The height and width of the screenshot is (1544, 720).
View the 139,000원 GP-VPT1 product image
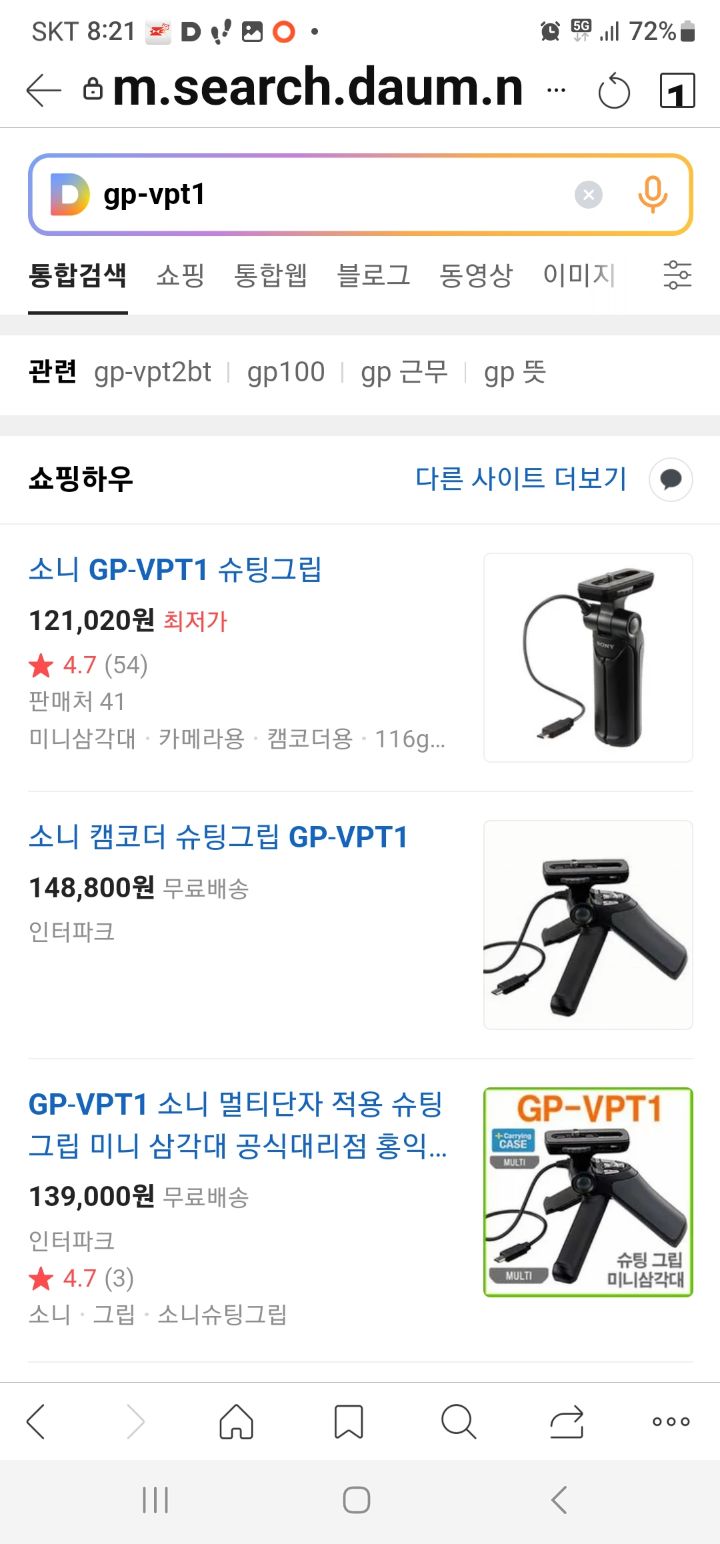[588, 1192]
